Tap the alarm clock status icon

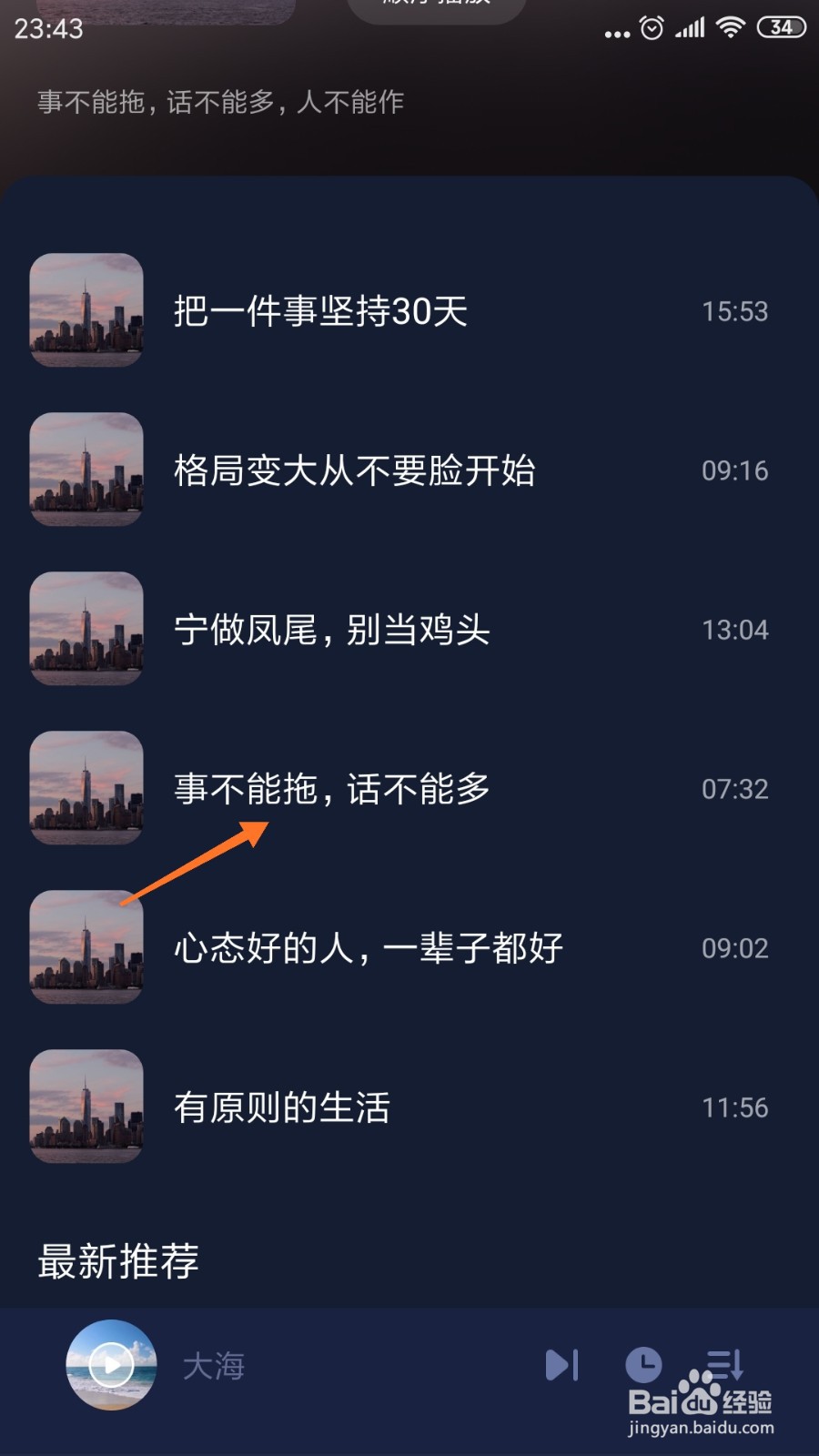[x=652, y=28]
